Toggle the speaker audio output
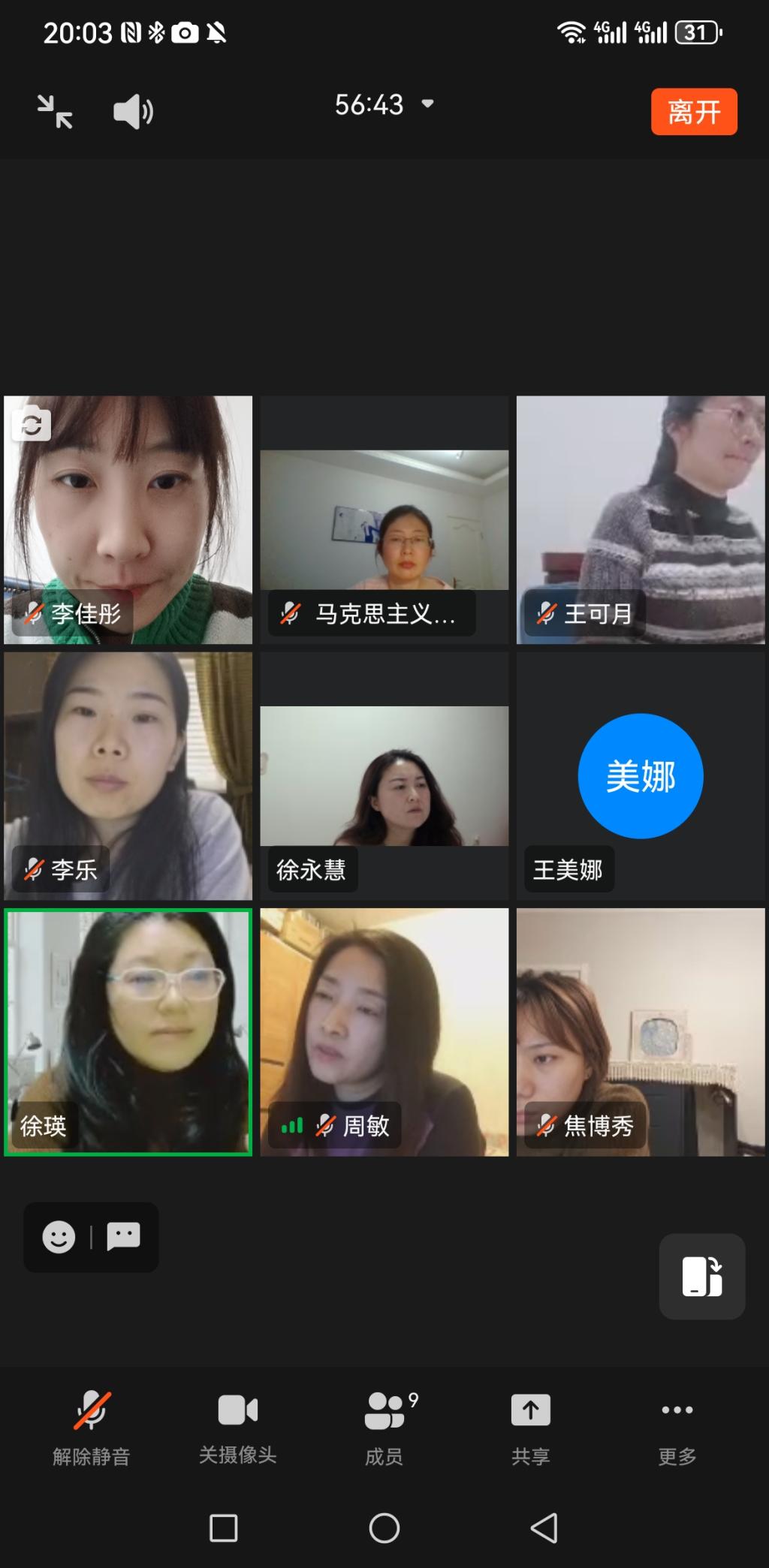 point(133,112)
